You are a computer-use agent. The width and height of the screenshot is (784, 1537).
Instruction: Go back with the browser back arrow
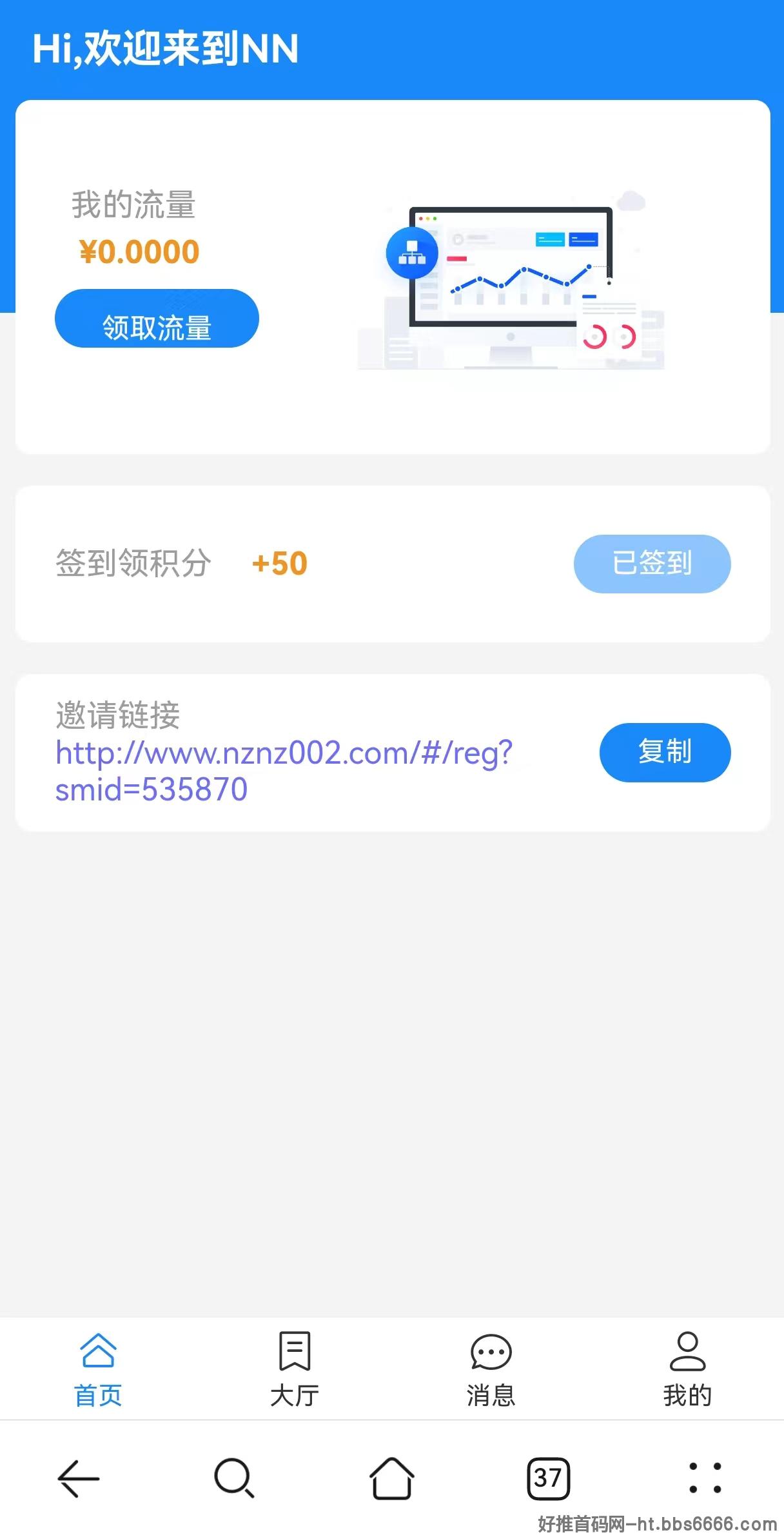(x=79, y=1478)
